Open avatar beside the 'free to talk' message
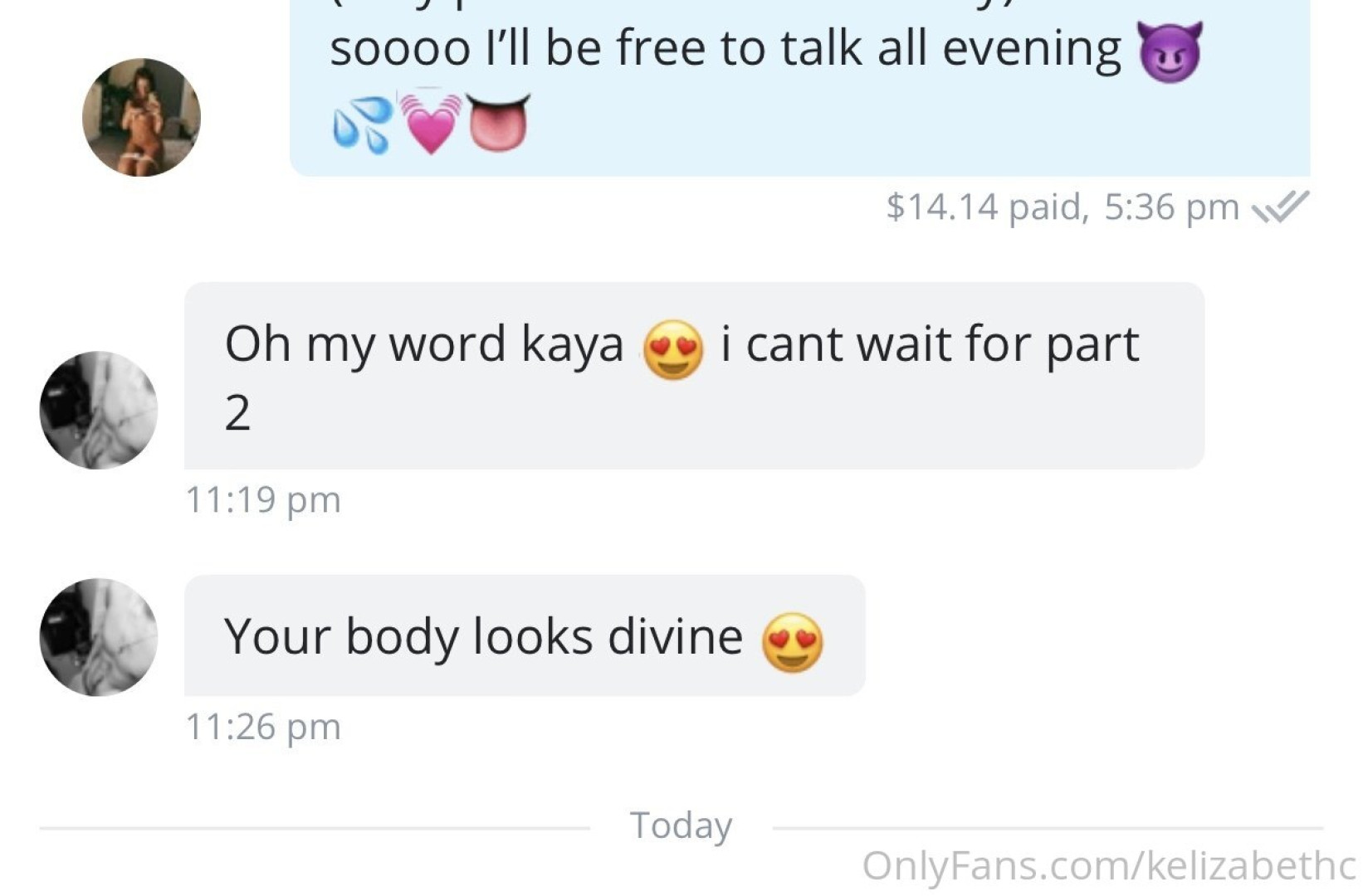 pyautogui.click(x=141, y=117)
